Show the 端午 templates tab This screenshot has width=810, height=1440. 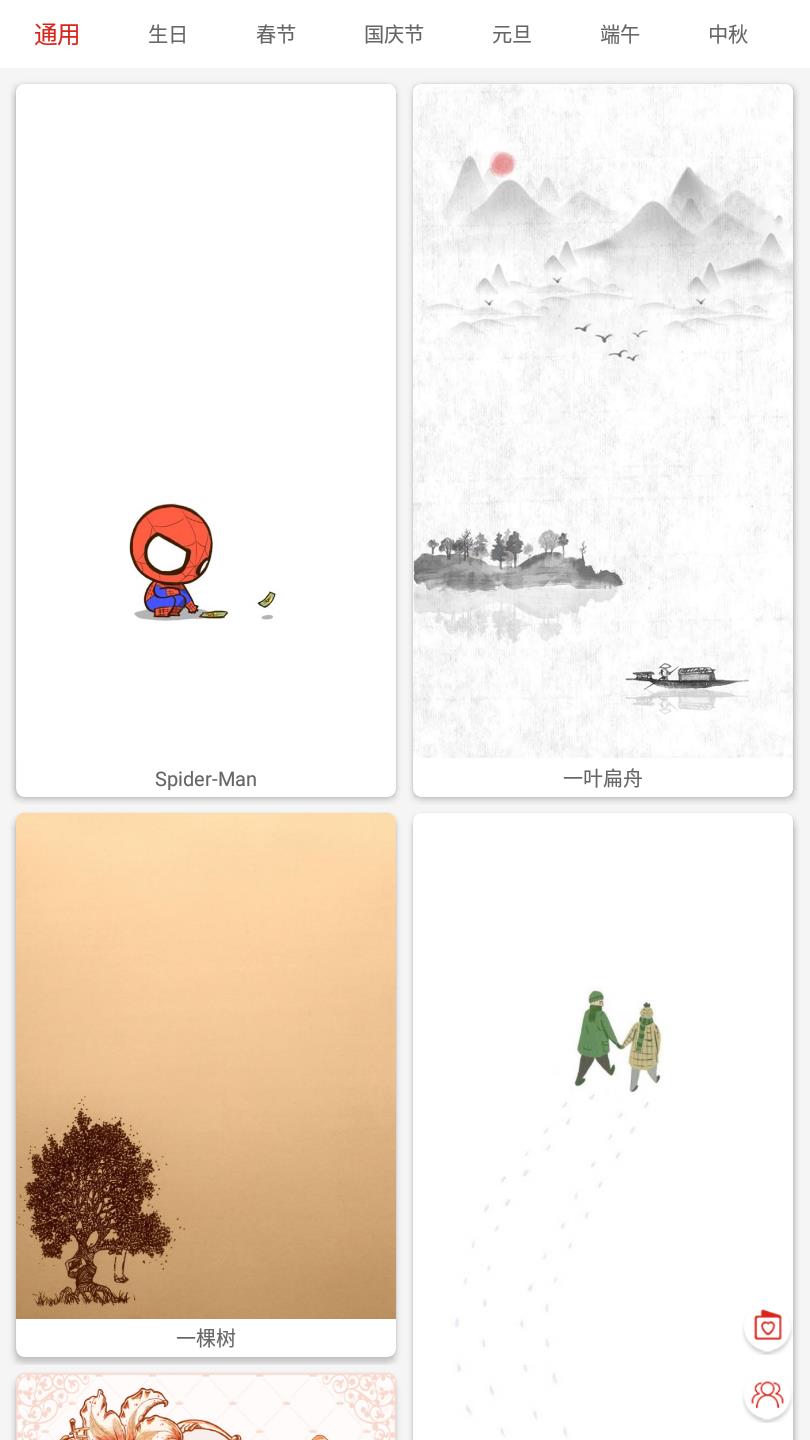point(620,34)
